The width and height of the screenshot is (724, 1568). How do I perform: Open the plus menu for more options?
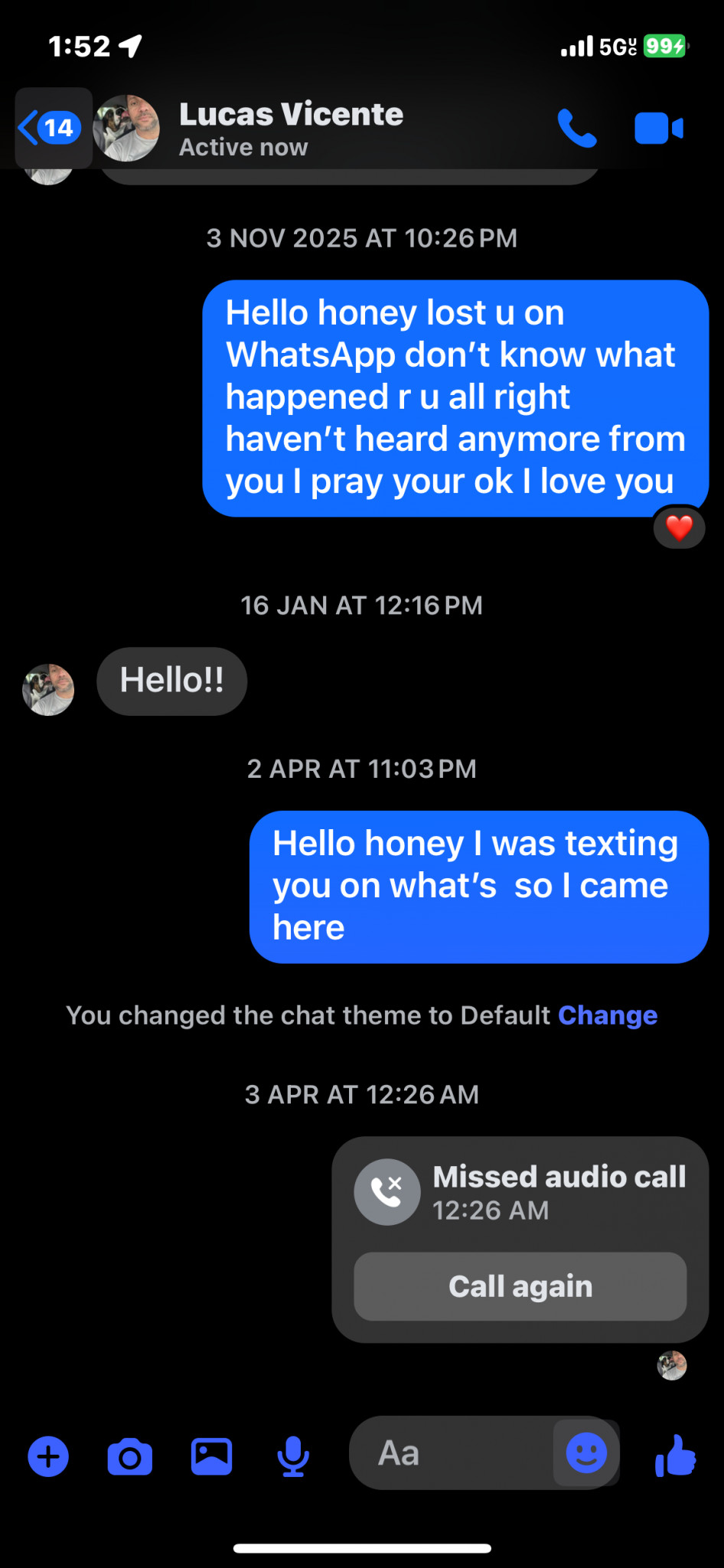[x=48, y=1456]
